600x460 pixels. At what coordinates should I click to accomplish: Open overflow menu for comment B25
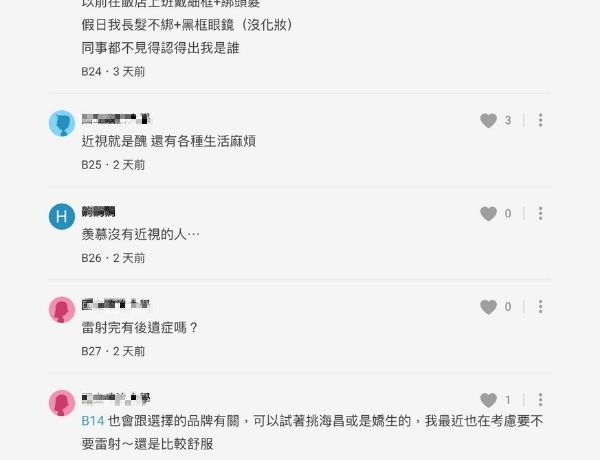tap(540, 121)
